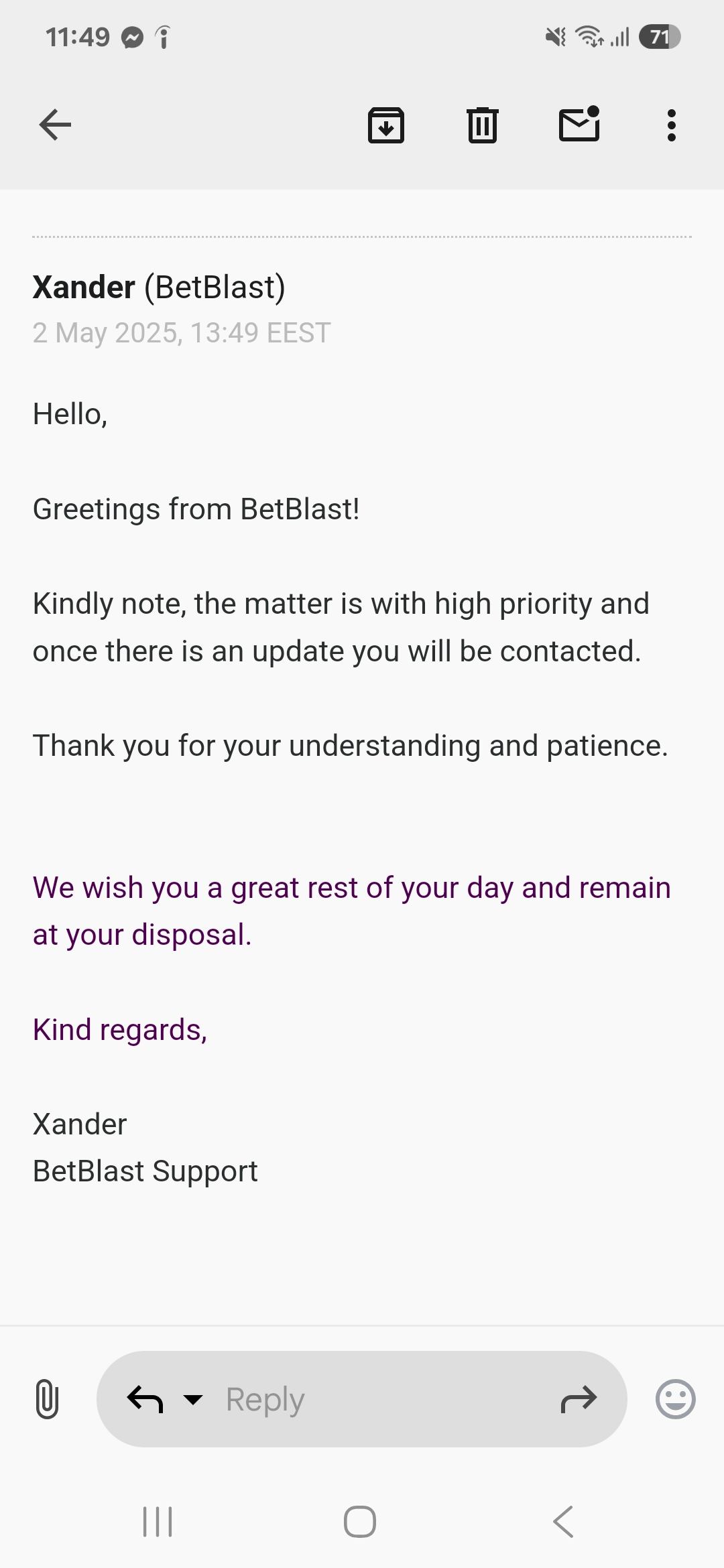The image size is (724, 1568).
Task: Expand the reply type dropdown arrow
Action: point(193,1399)
